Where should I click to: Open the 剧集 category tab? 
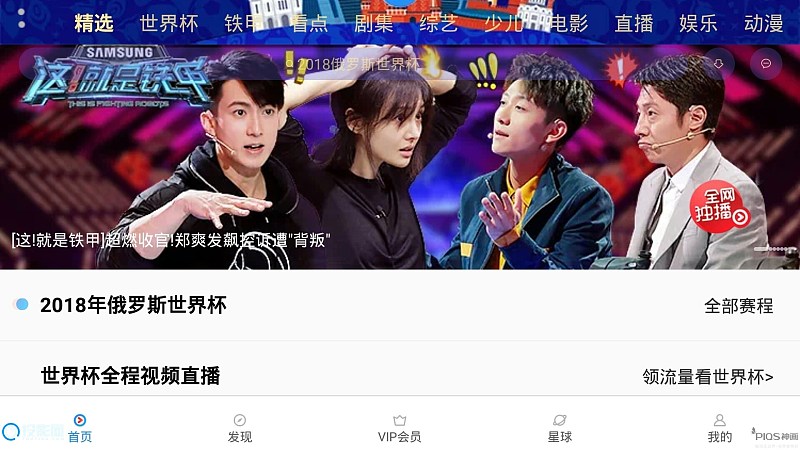pyautogui.click(x=373, y=24)
